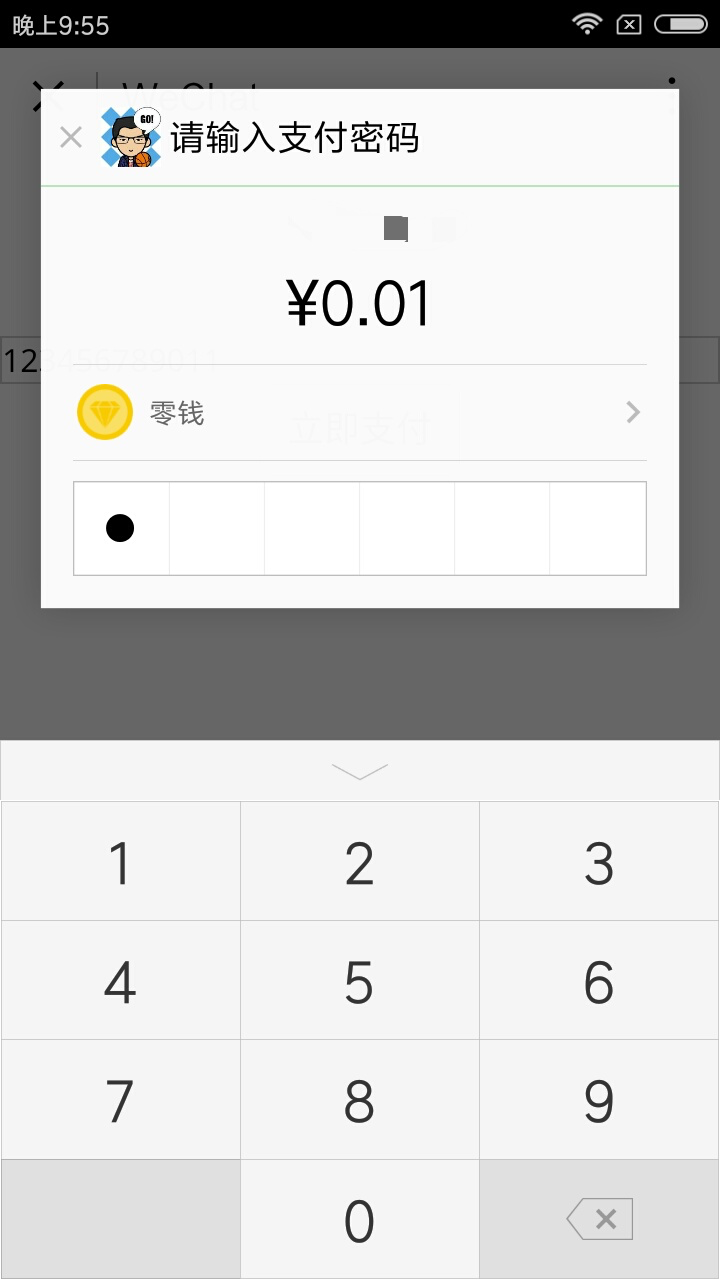Enter digit 6 on the keypad

pos(599,980)
